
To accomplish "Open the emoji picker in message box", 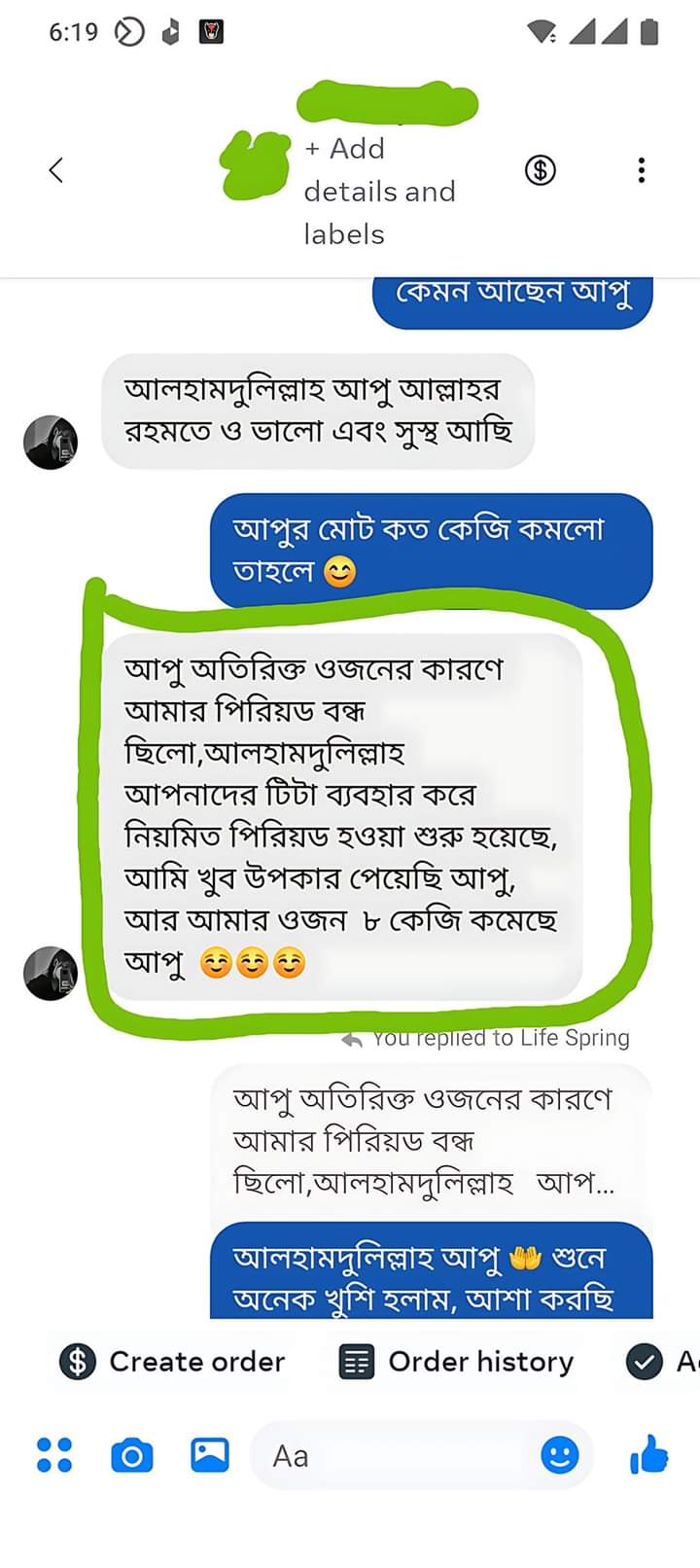I will click(559, 1455).
